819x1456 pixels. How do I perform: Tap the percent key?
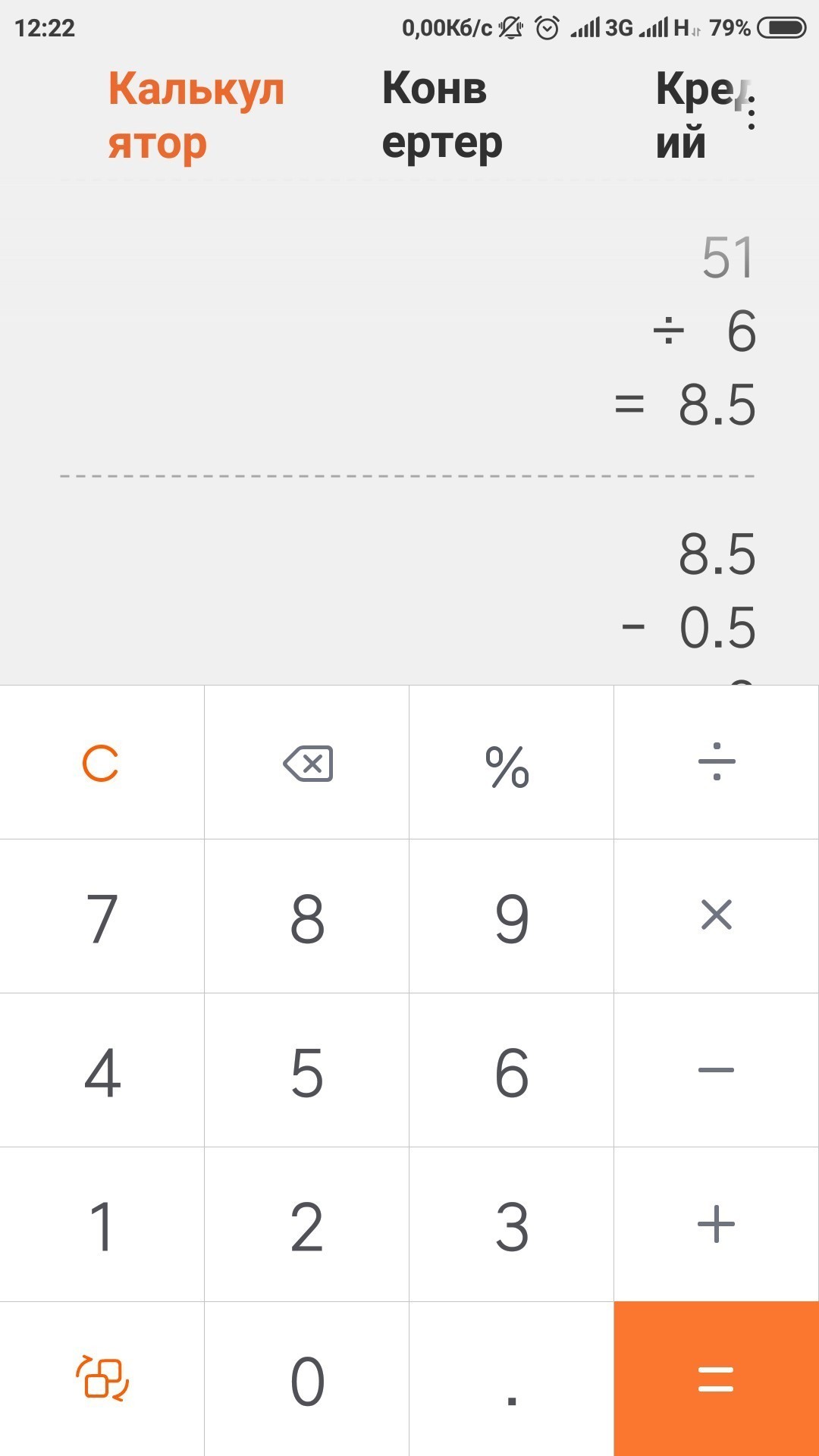(x=511, y=763)
